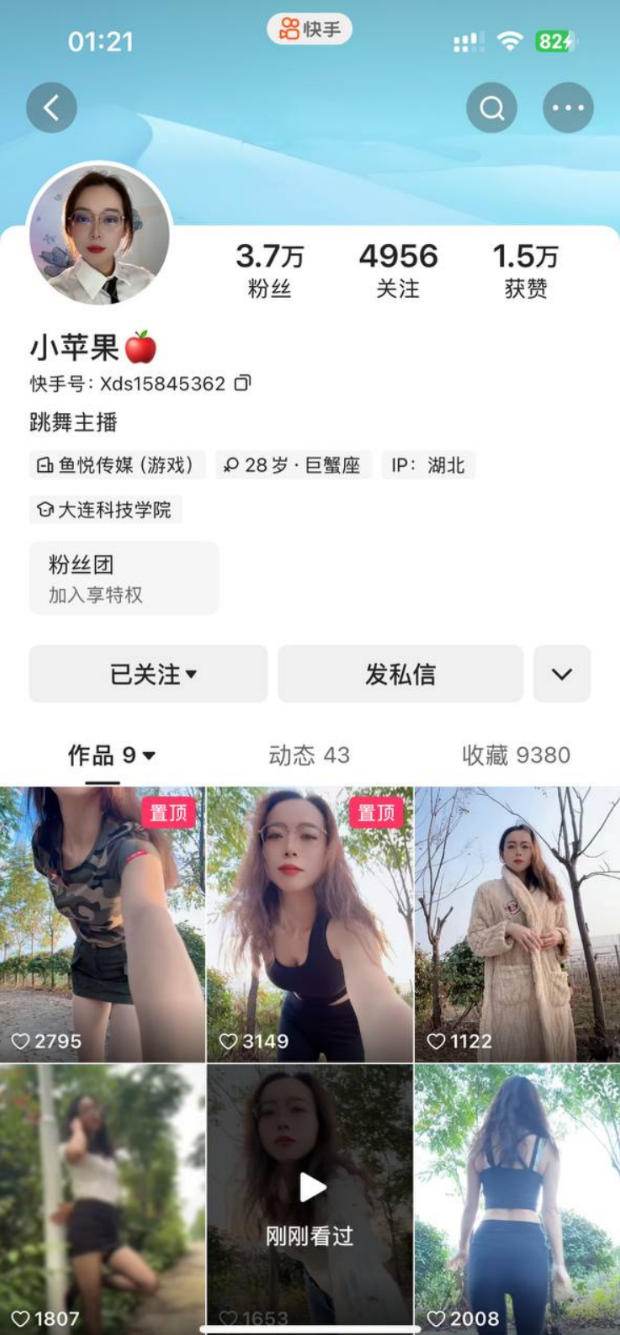This screenshot has width=620, height=1335.
Task: Send a private message via 发私信
Action: (400, 674)
